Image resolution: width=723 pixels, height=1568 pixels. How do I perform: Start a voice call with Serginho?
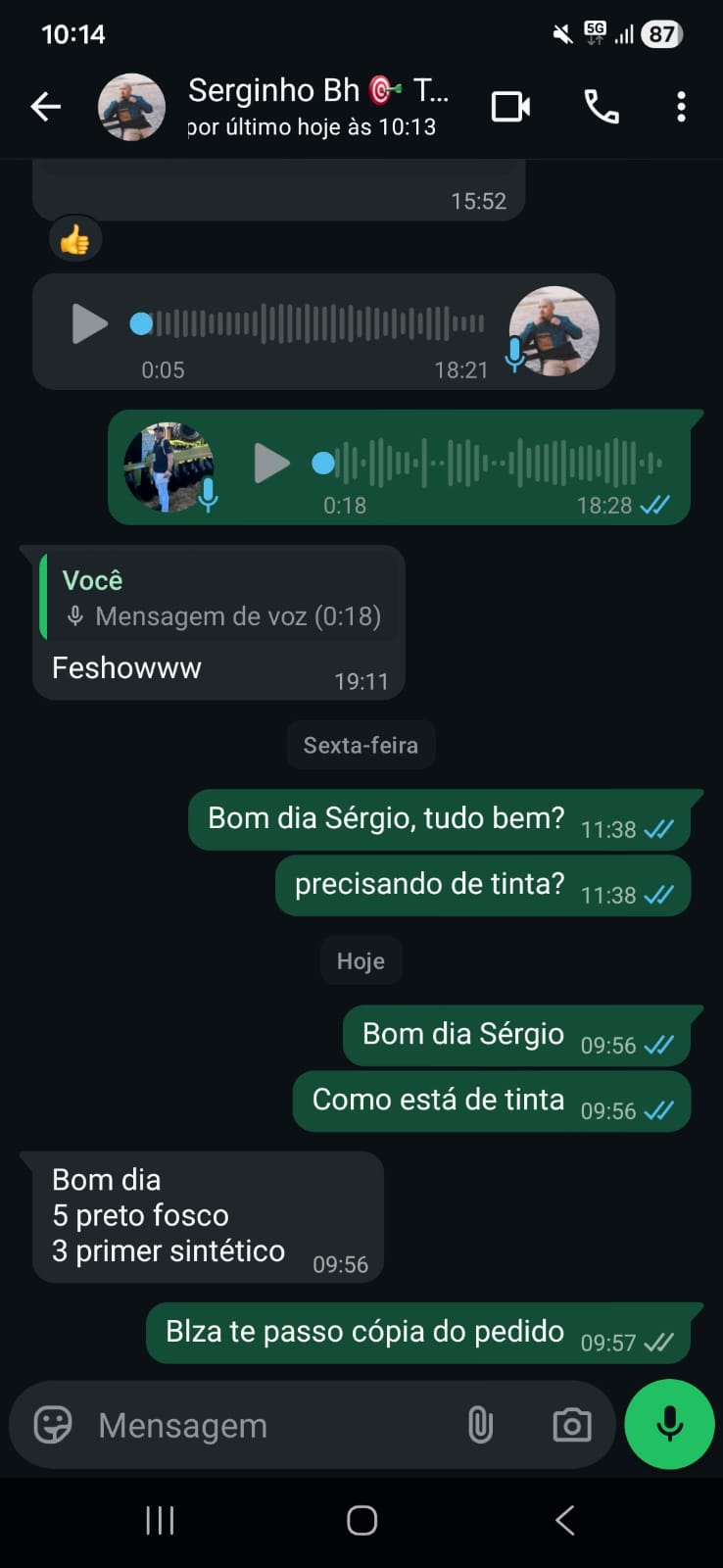coord(601,107)
